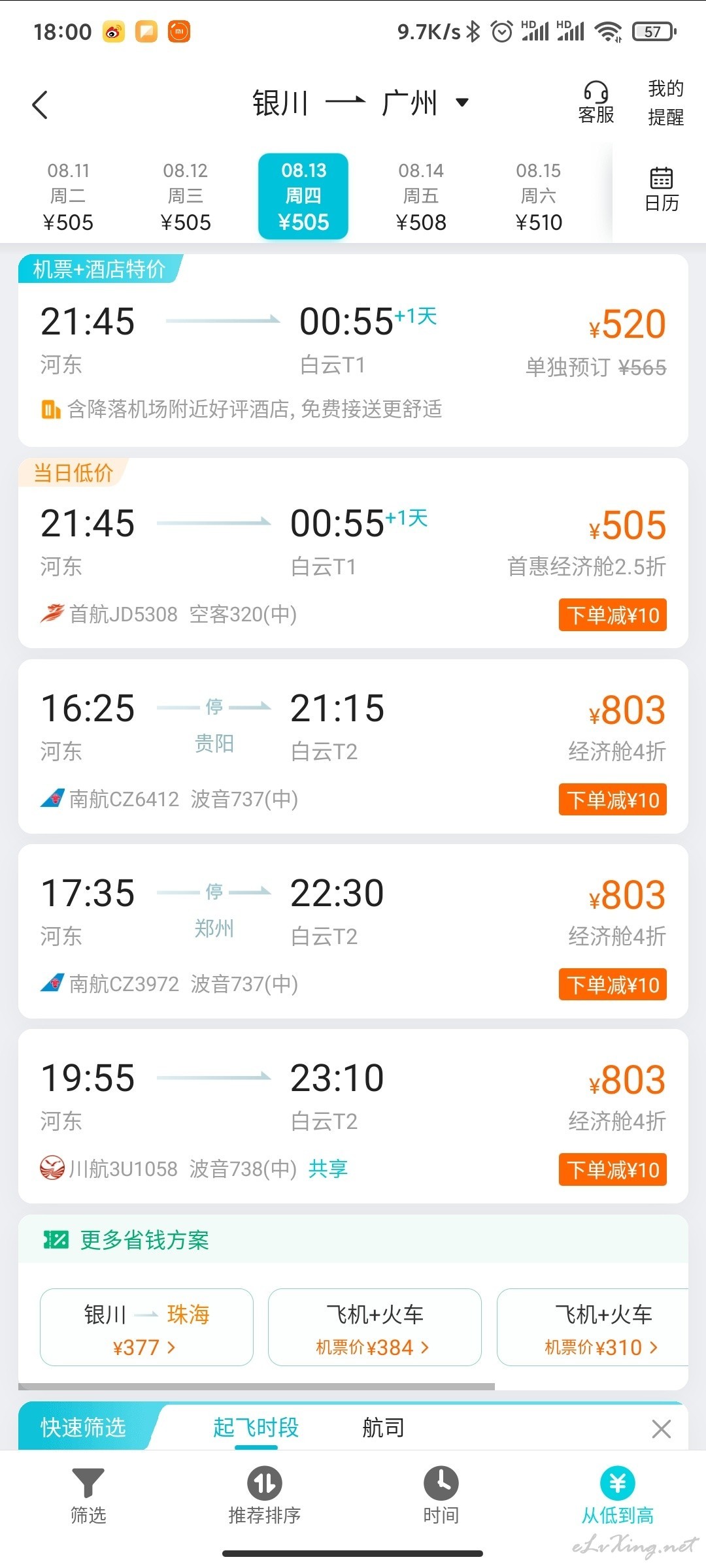Choose the 南航CZ6412 flight via 贵阳

[353, 746]
